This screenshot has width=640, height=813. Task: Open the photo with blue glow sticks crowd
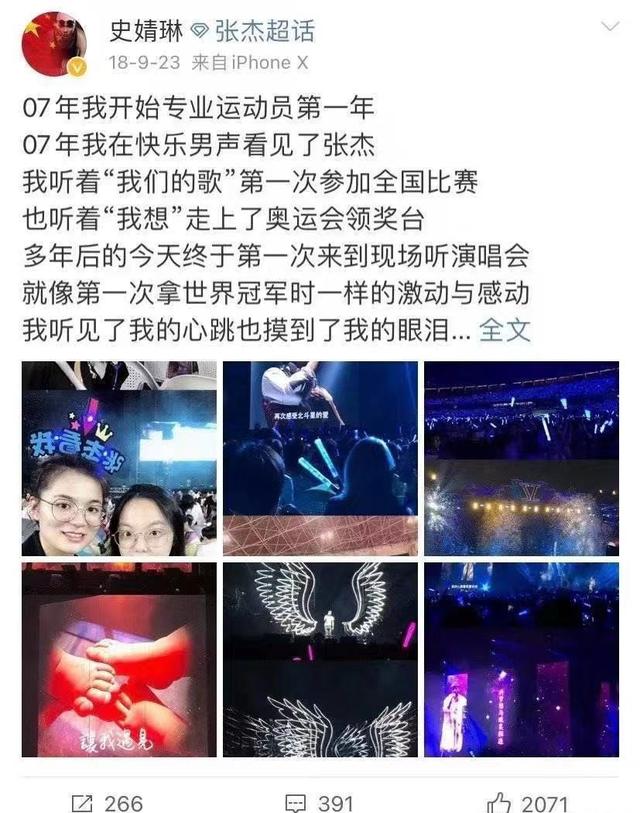(320, 459)
